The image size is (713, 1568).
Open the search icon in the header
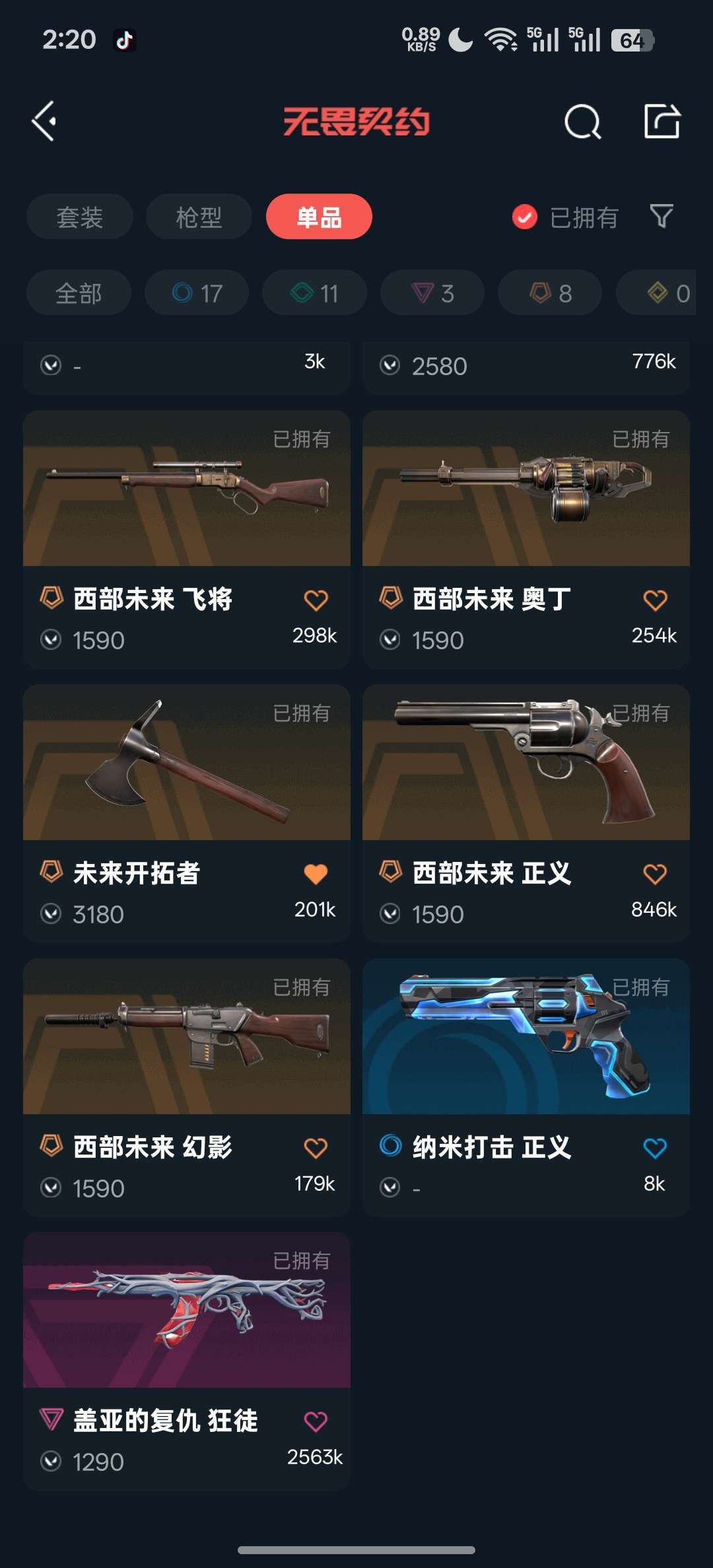coord(582,122)
